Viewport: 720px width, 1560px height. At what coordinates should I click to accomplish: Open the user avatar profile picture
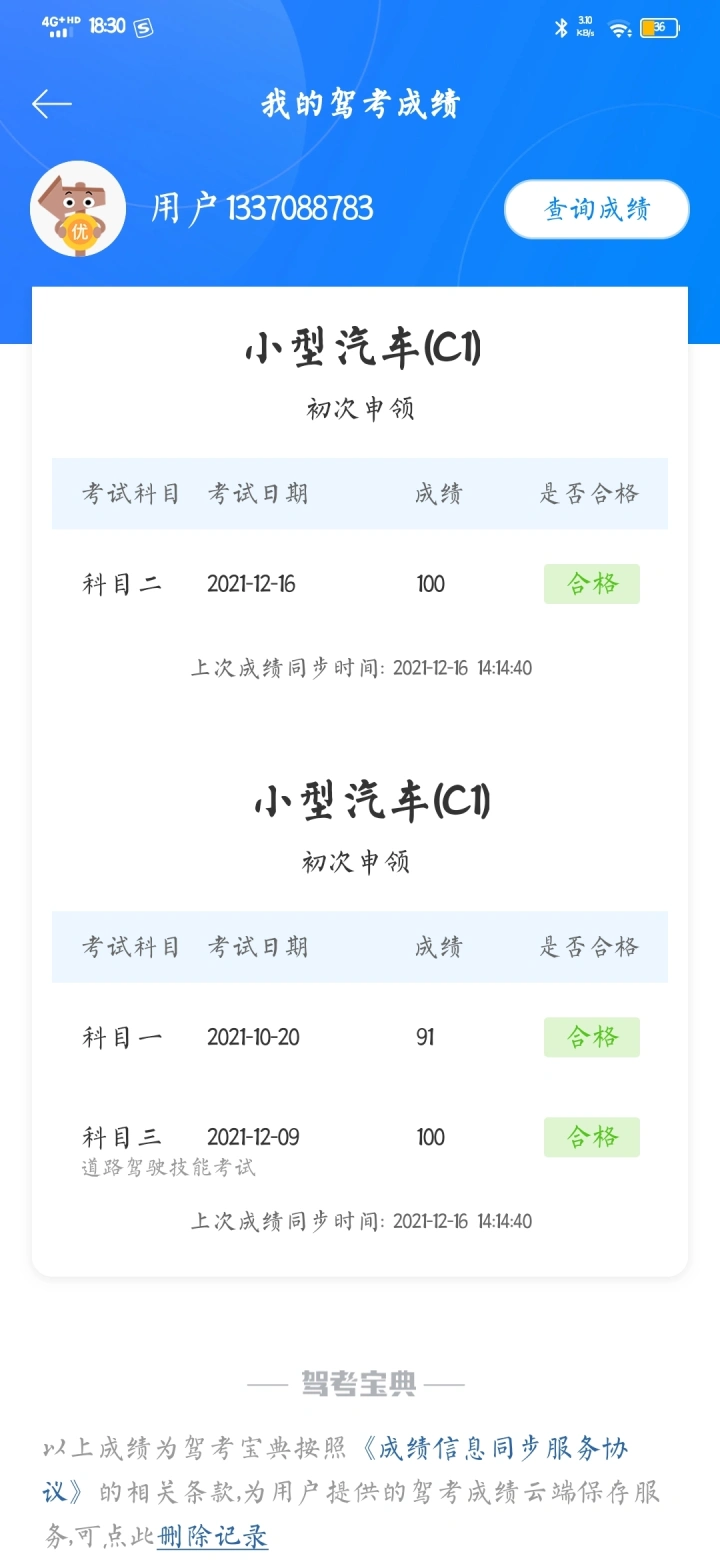(x=78, y=209)
